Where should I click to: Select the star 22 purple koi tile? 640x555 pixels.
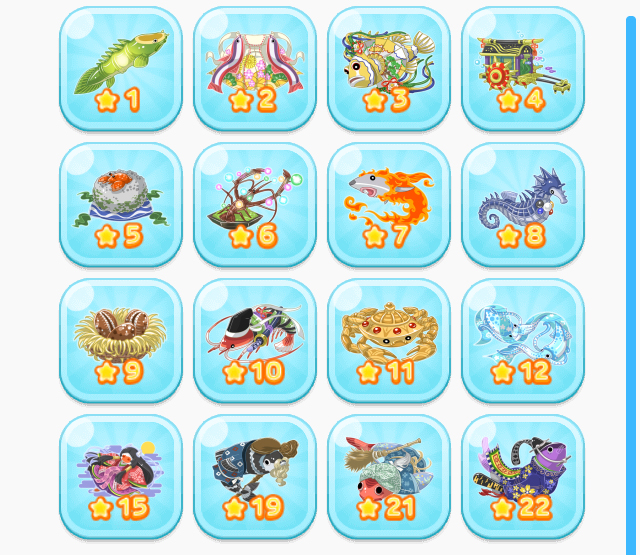tap(523, 476)
